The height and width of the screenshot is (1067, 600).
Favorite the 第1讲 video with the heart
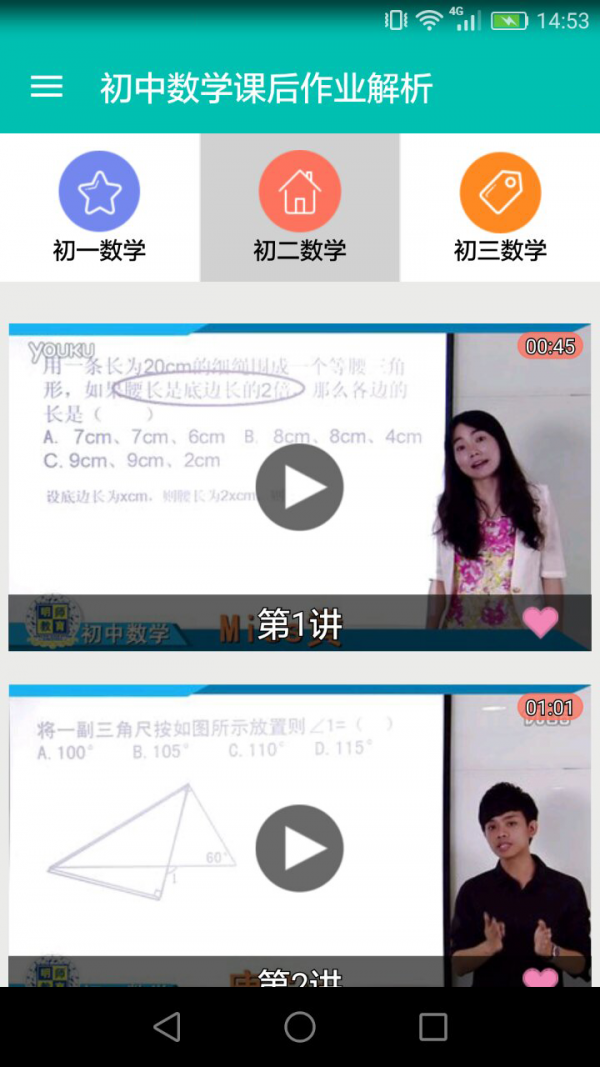tap(541, 622)
